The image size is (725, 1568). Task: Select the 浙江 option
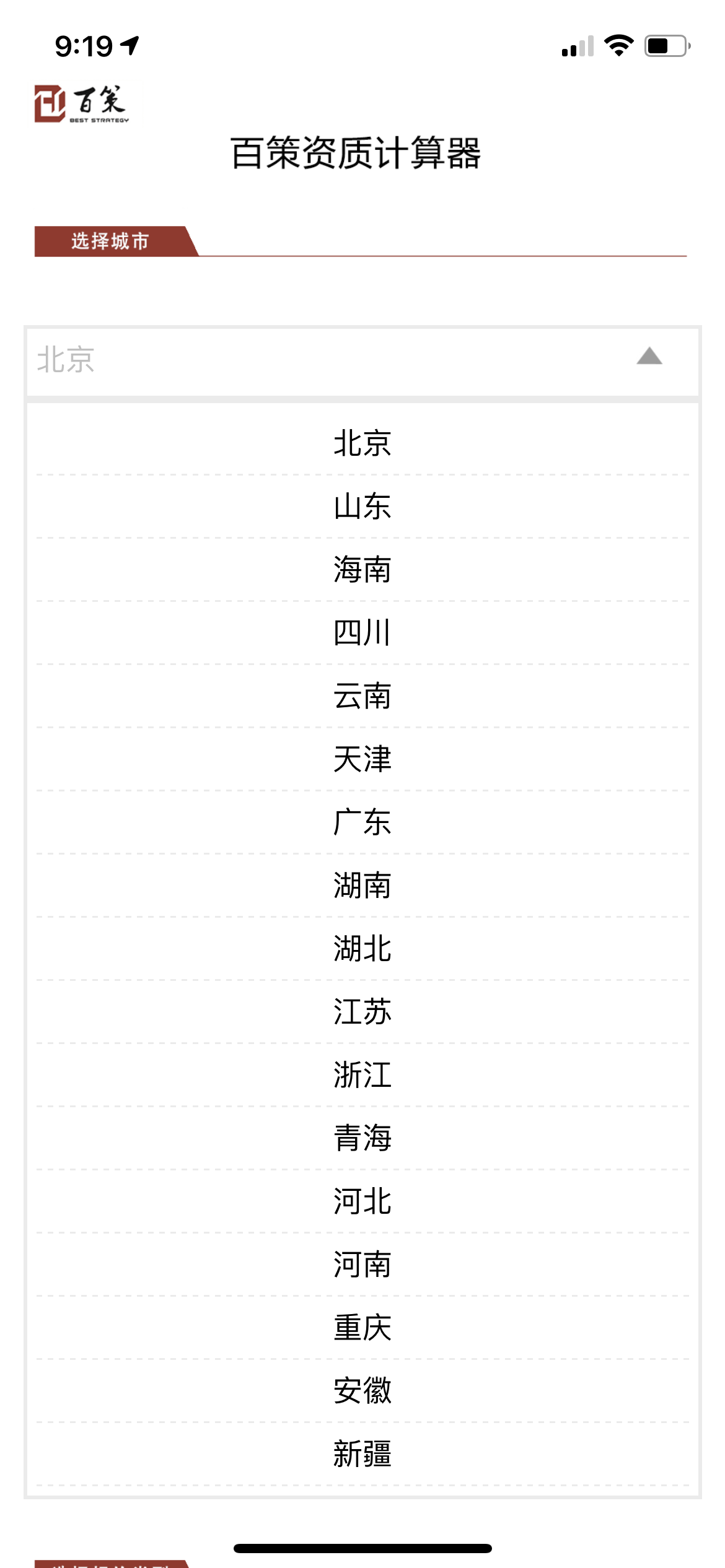coord(362,1076)
